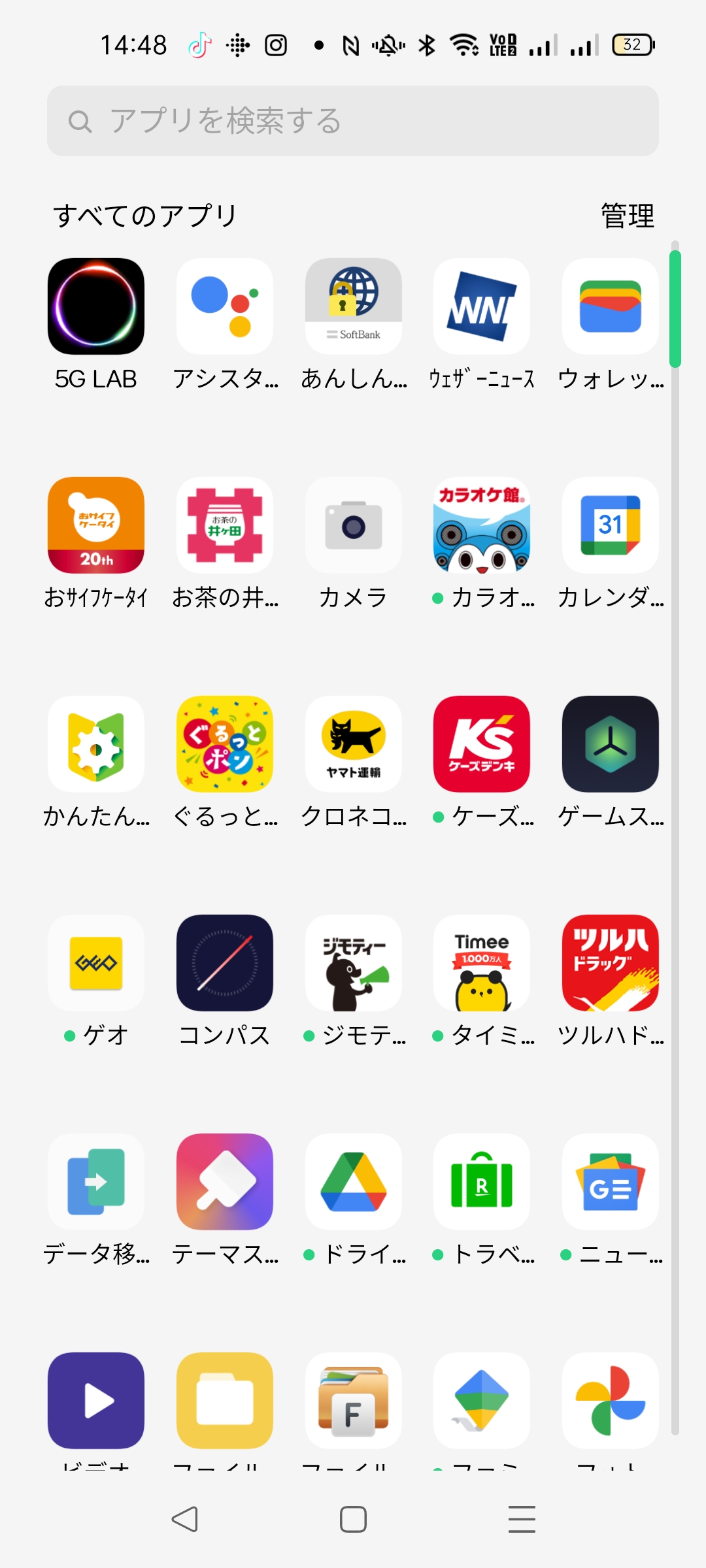
Task: Open the 管理 manage option
Action: tap(627, 216)
